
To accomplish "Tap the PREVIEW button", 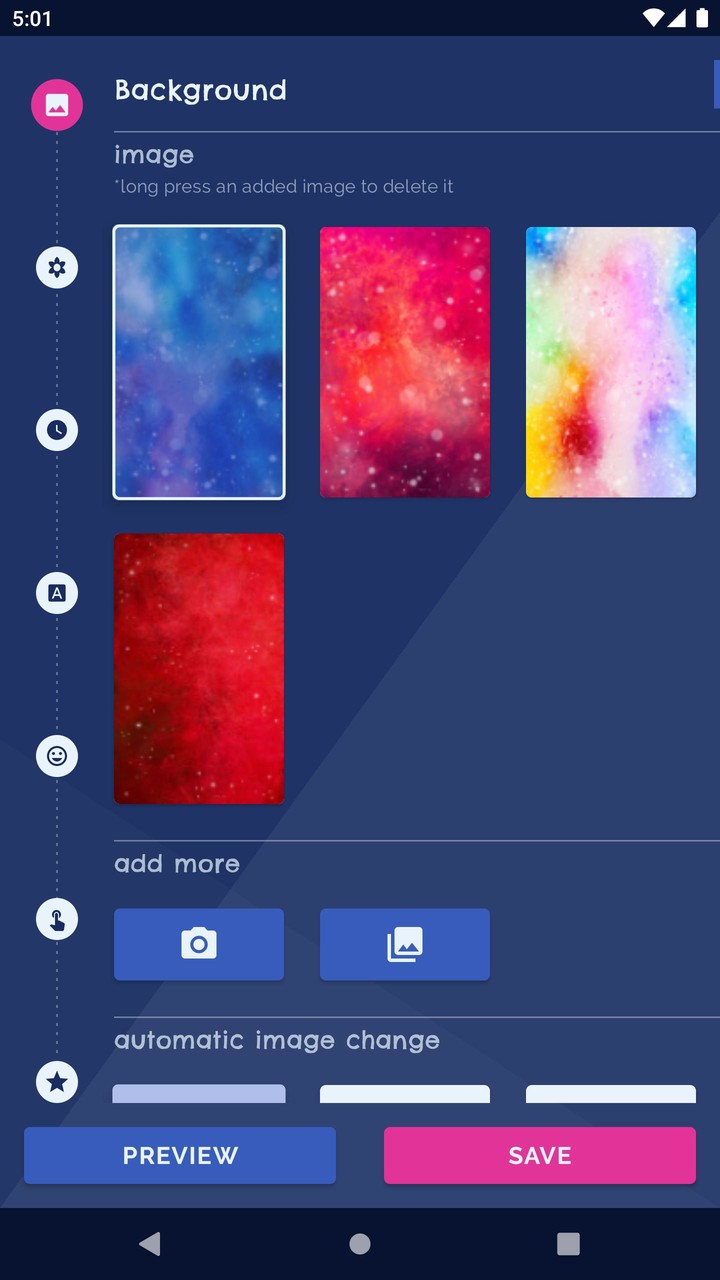I will coord(179,1155).
